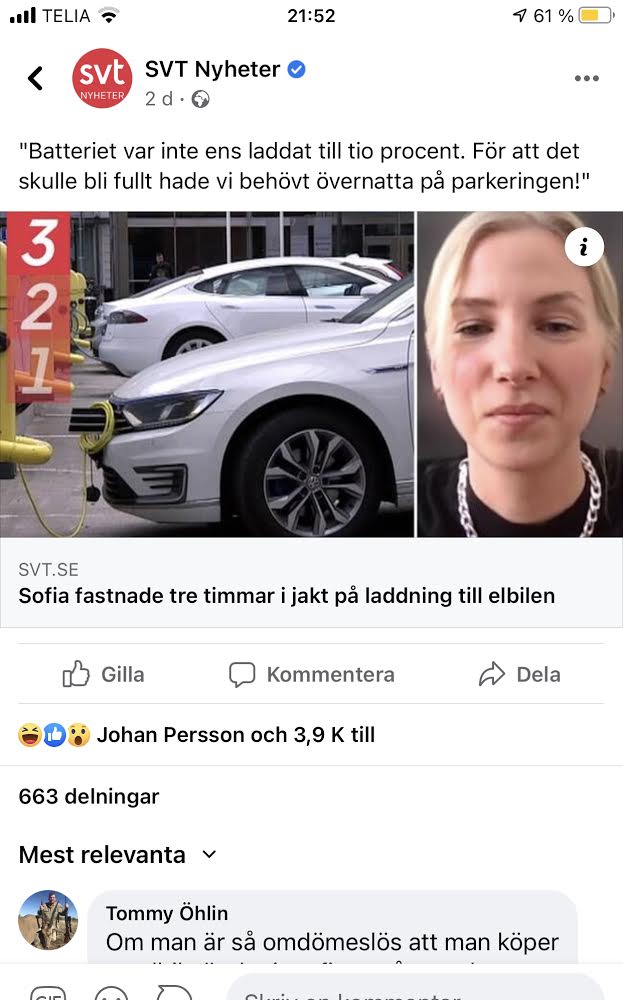
Task: Tap Tommy Öhlin's profile picture
Action: [48, 919]
